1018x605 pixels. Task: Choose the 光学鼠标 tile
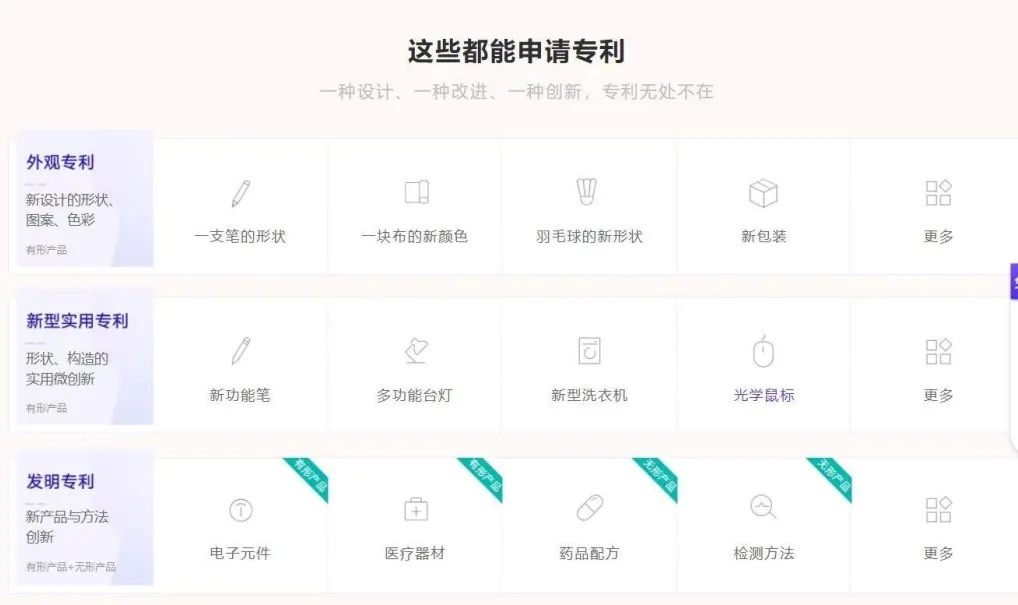pos(763,368)
